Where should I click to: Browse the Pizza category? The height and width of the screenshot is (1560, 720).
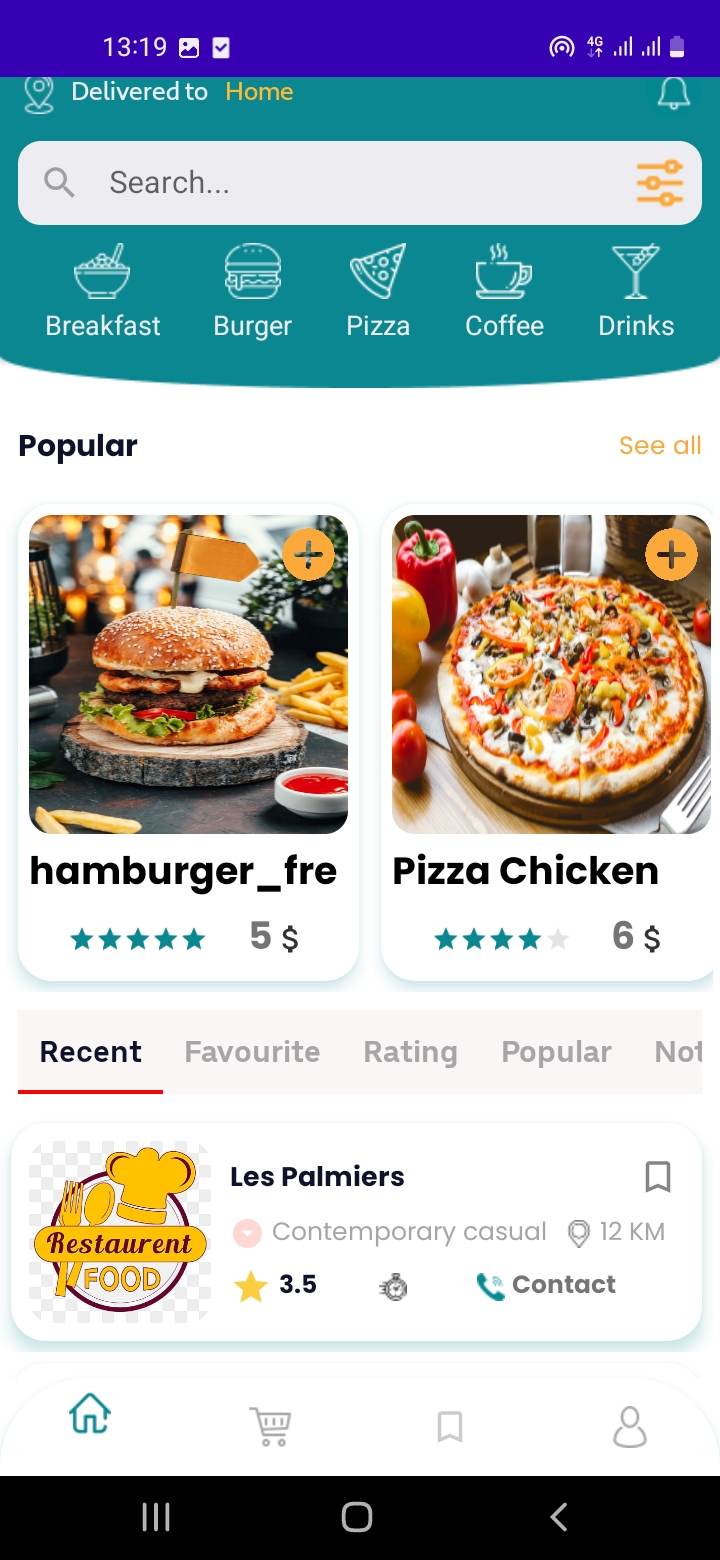[x=378, y=291]
